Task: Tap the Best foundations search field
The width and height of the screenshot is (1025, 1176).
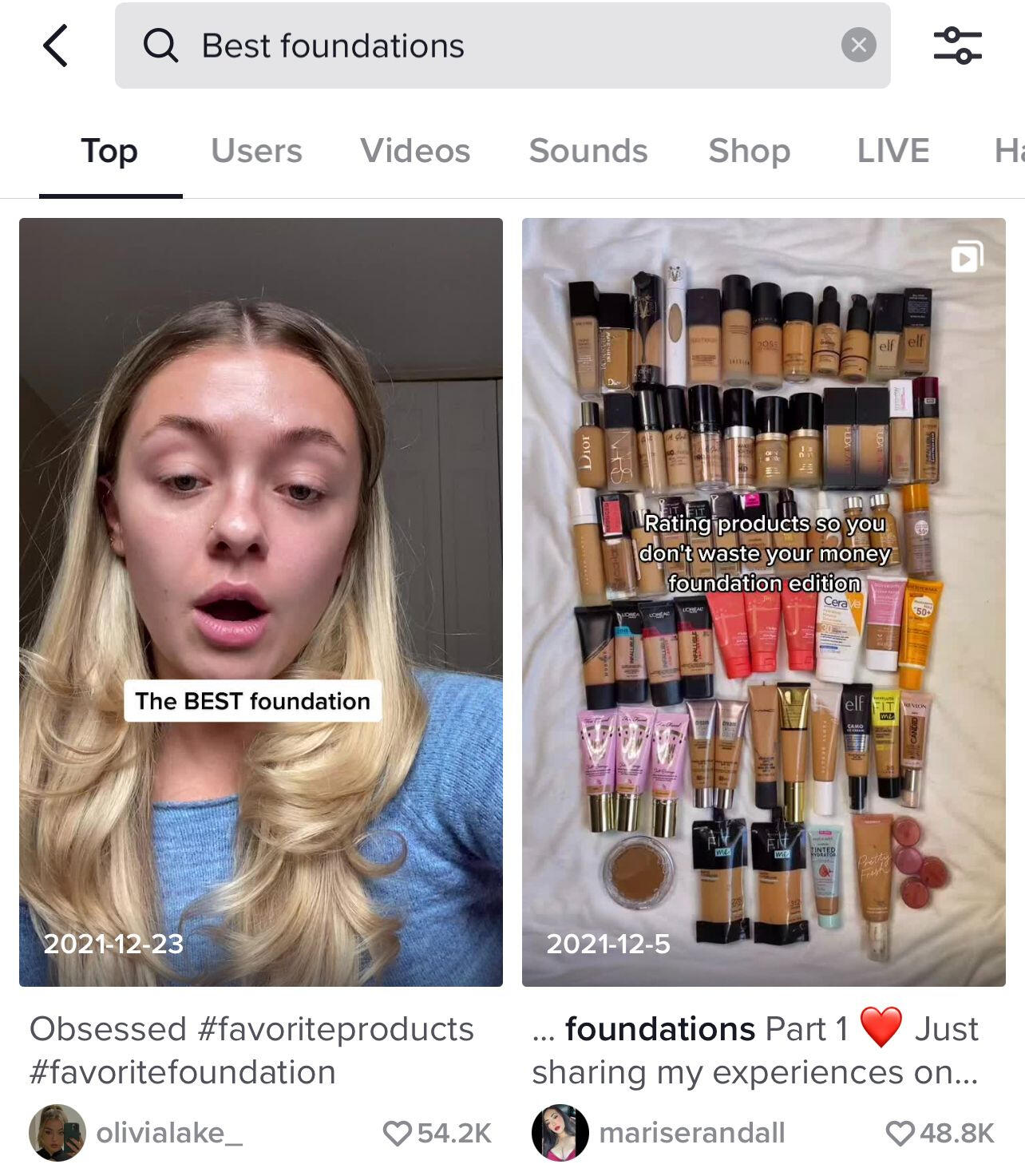Action: click(479, 46)
